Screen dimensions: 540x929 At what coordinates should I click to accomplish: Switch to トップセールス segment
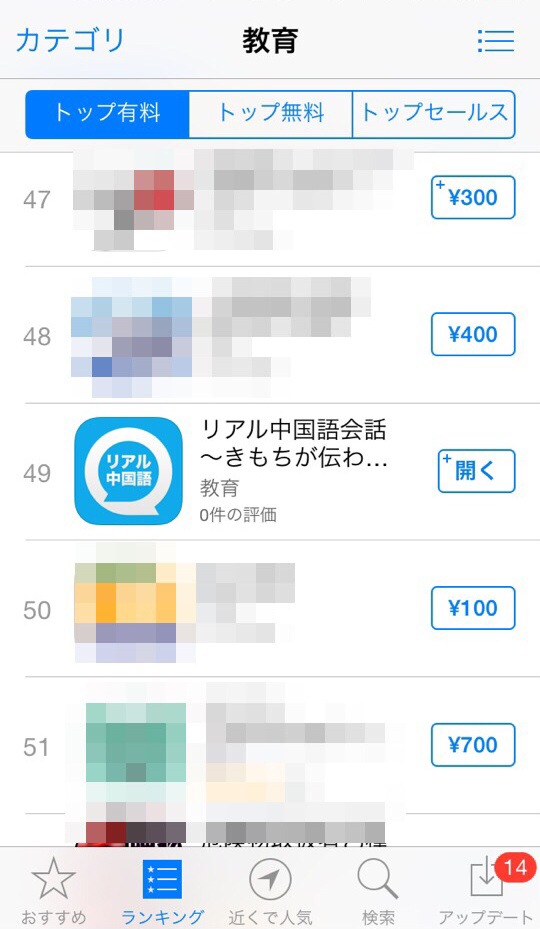[433, 114]
